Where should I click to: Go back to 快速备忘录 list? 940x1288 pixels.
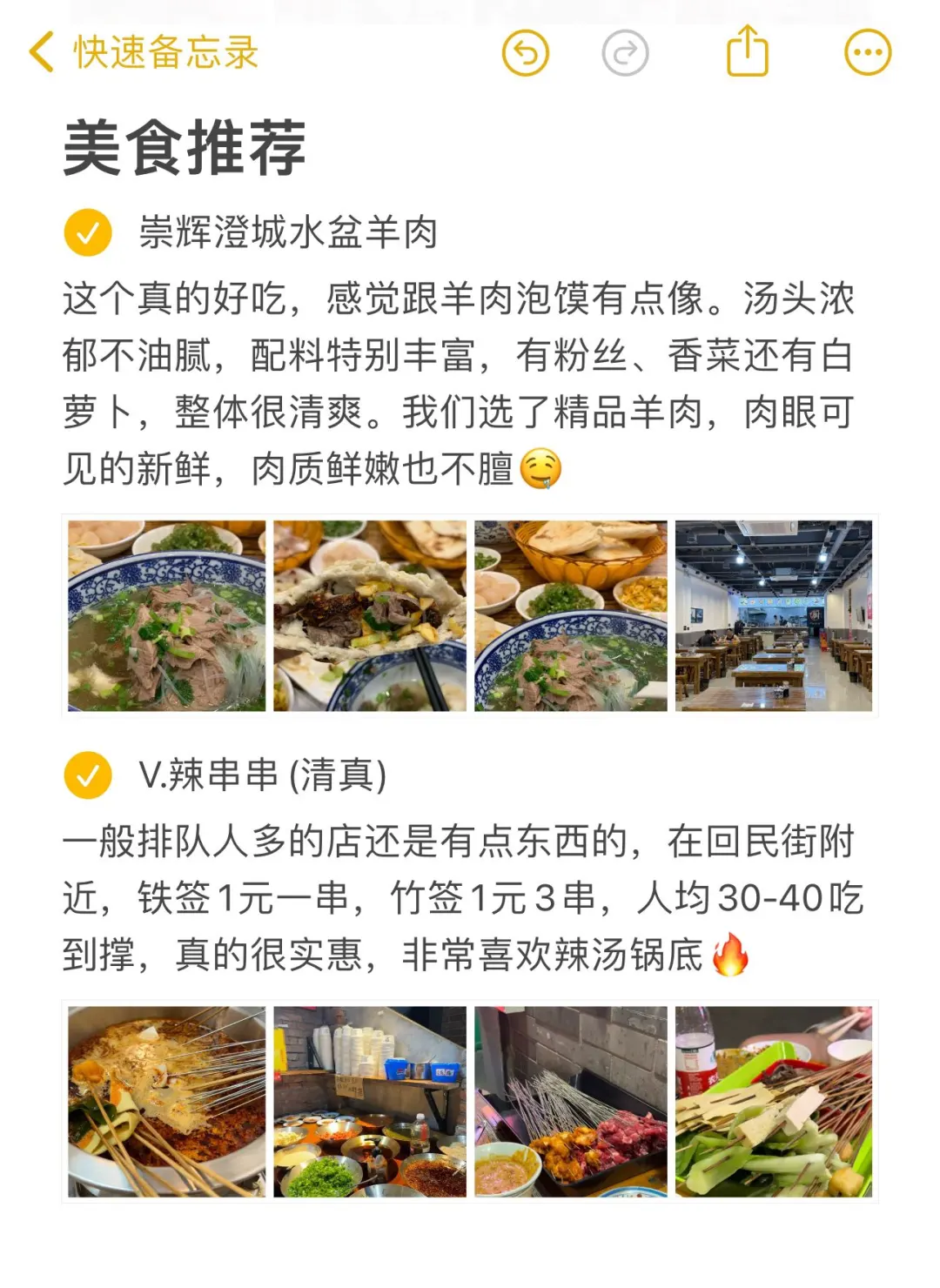click(x=144, y=52)
